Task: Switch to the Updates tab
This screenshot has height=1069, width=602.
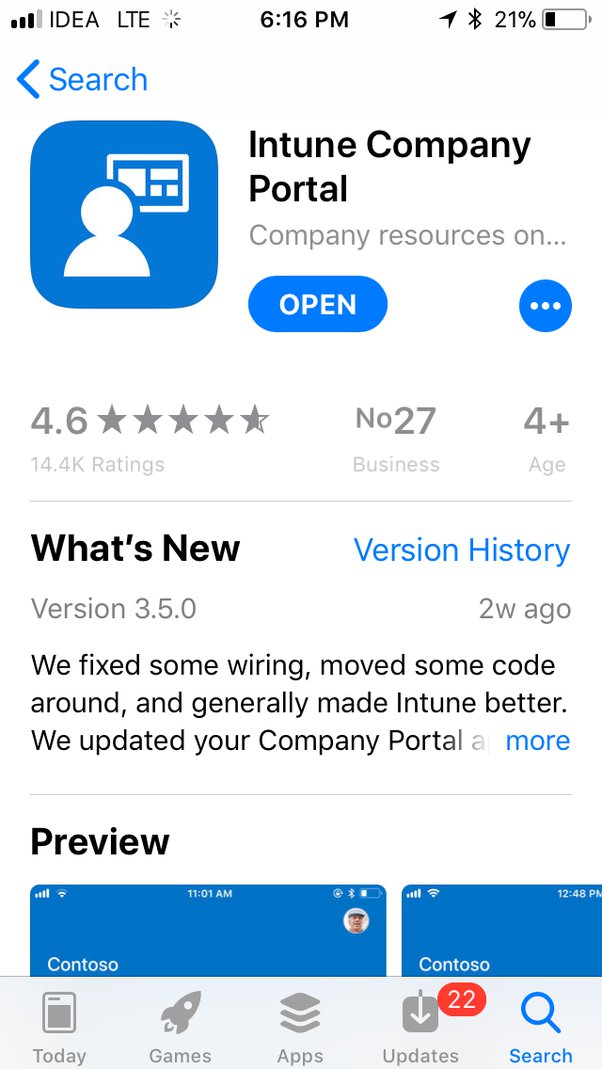Action: coord(420,1026)
